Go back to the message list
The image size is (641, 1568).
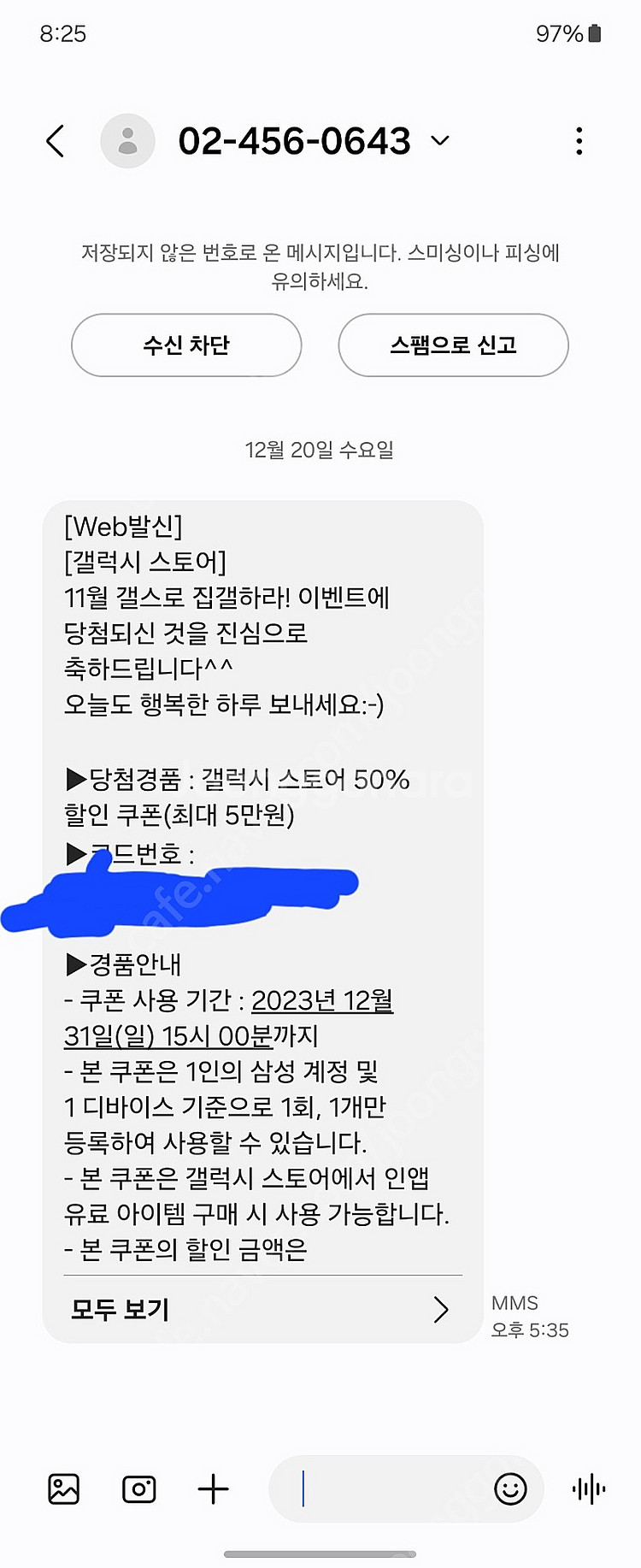point(56,141)
